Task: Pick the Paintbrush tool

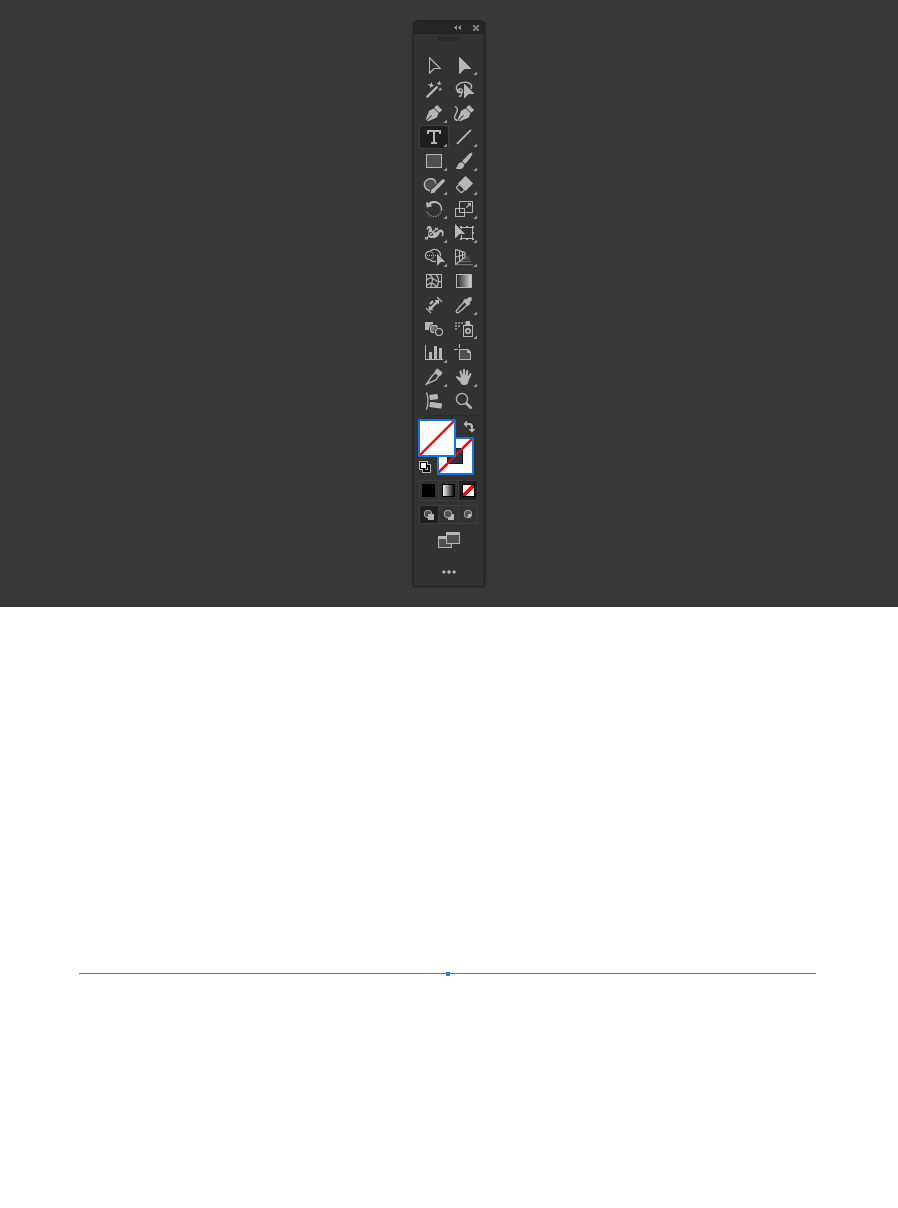Action: pos(464,161)
